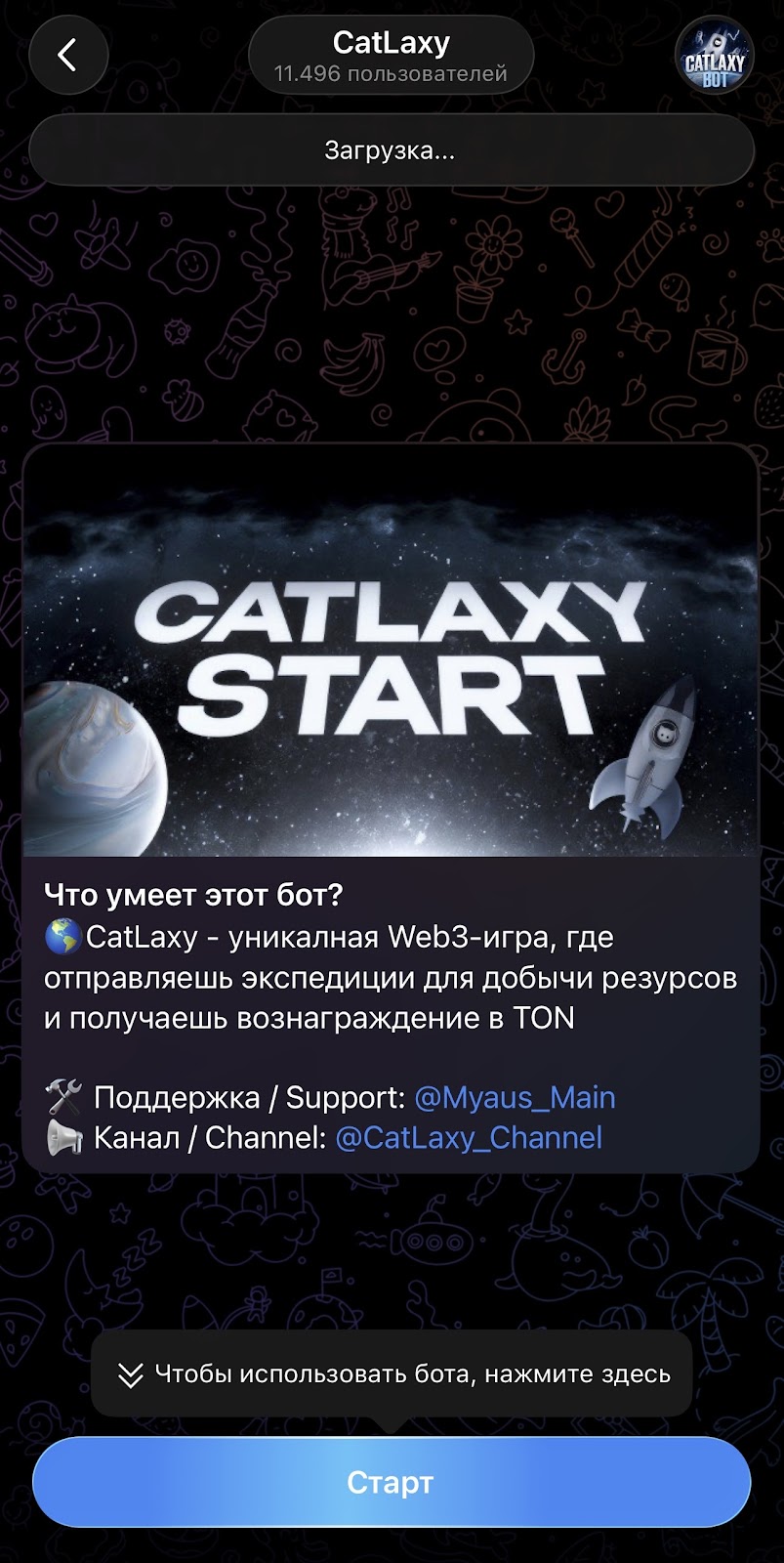
Task: Tap the Старт button
Action: pos(391,1482)
